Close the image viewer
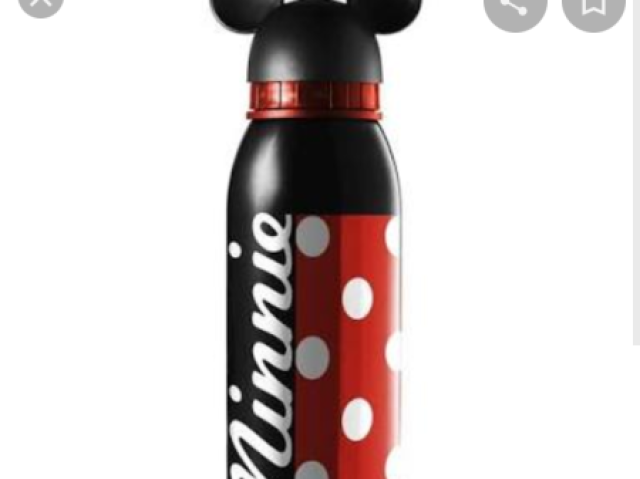 [40, 4]
